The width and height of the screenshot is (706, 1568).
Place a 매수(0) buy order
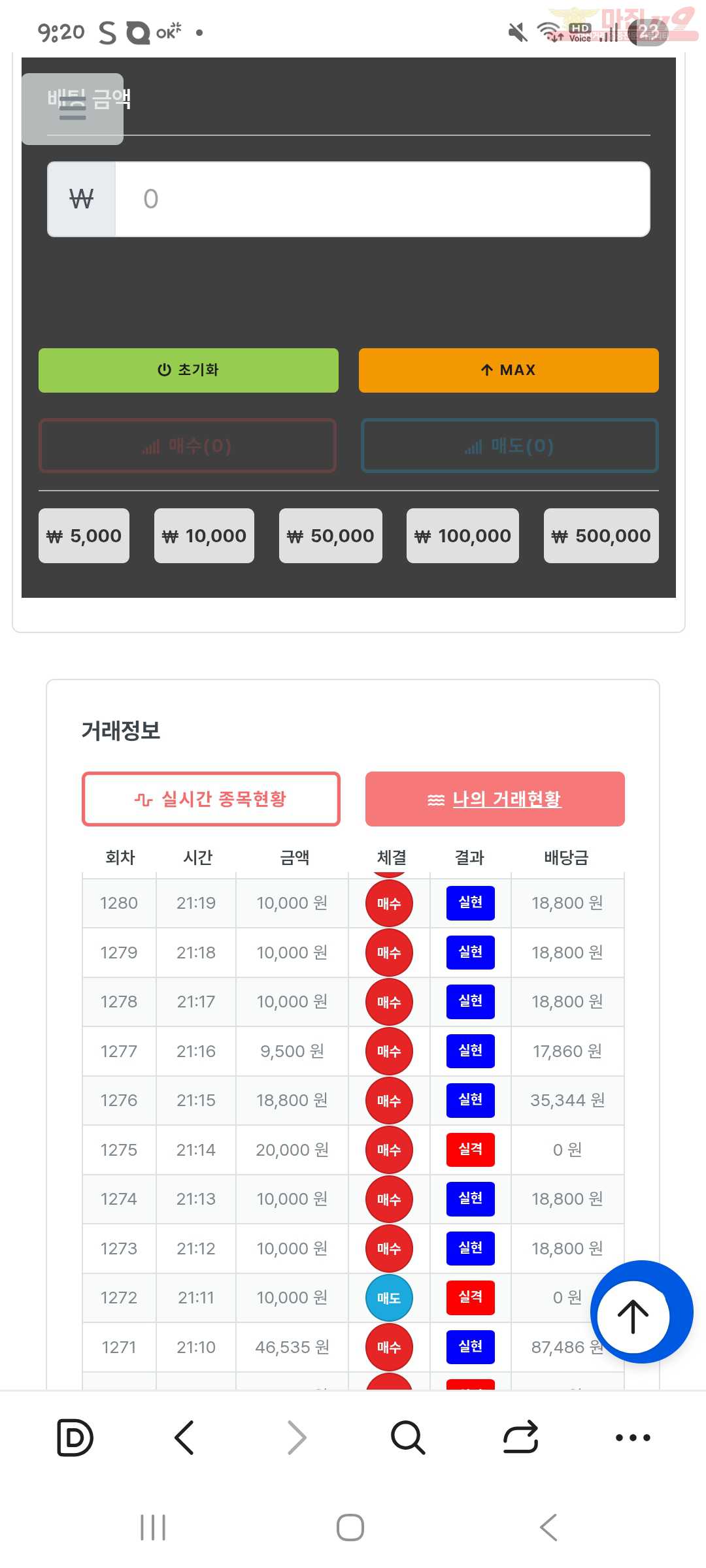click(188, 446)
